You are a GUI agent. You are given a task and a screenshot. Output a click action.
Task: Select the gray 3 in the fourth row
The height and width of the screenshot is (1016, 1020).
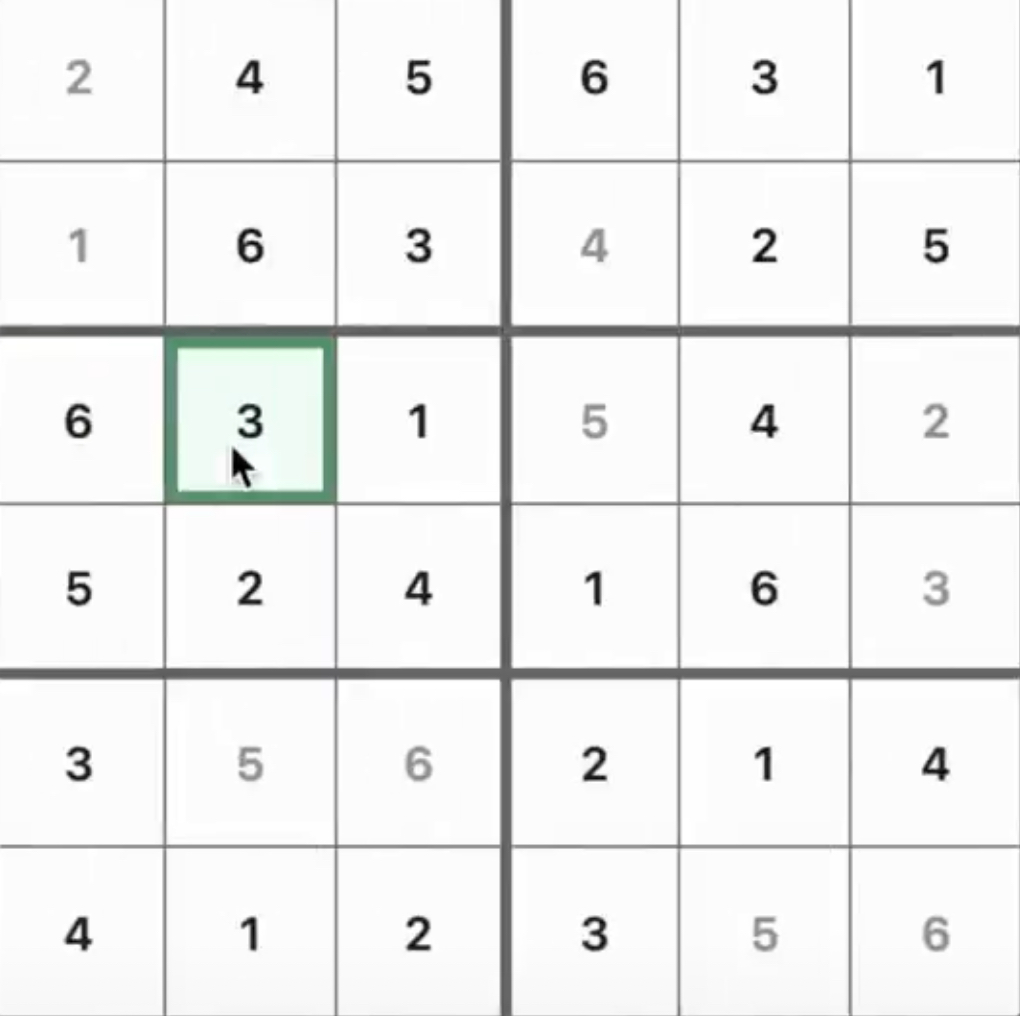pos(935,589)
